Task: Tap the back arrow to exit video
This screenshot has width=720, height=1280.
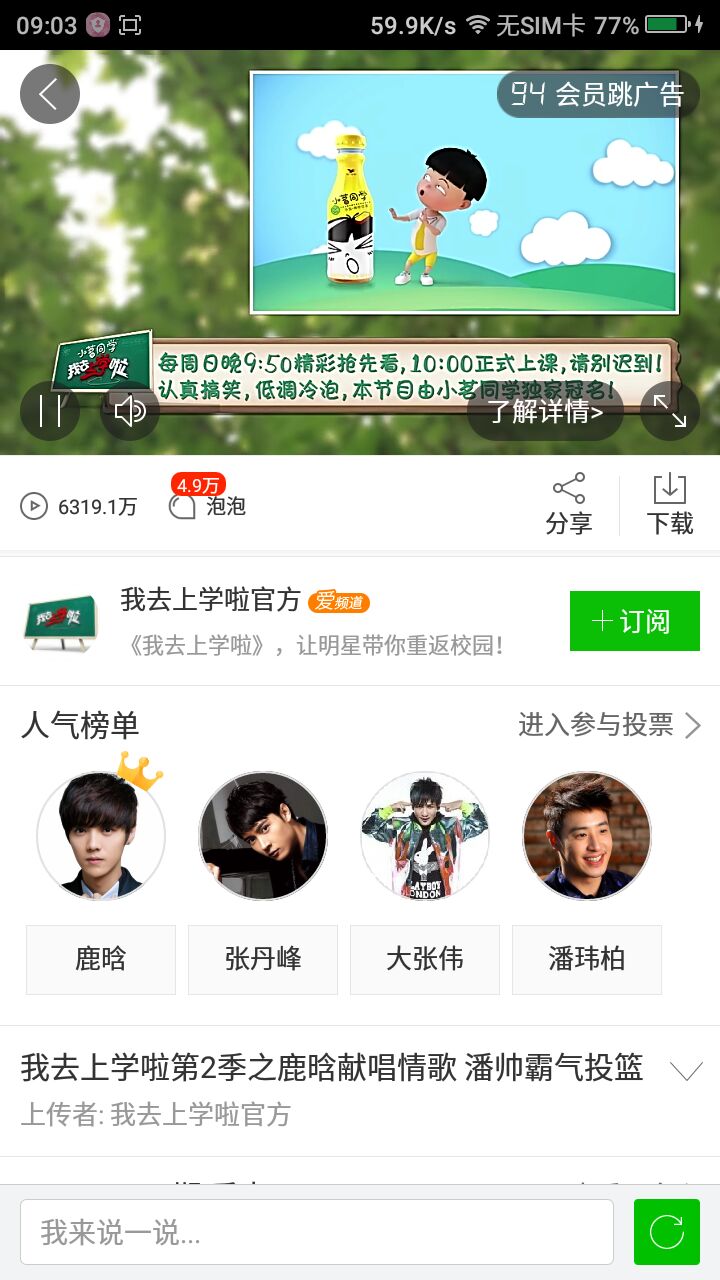Action: coord(49,93)
